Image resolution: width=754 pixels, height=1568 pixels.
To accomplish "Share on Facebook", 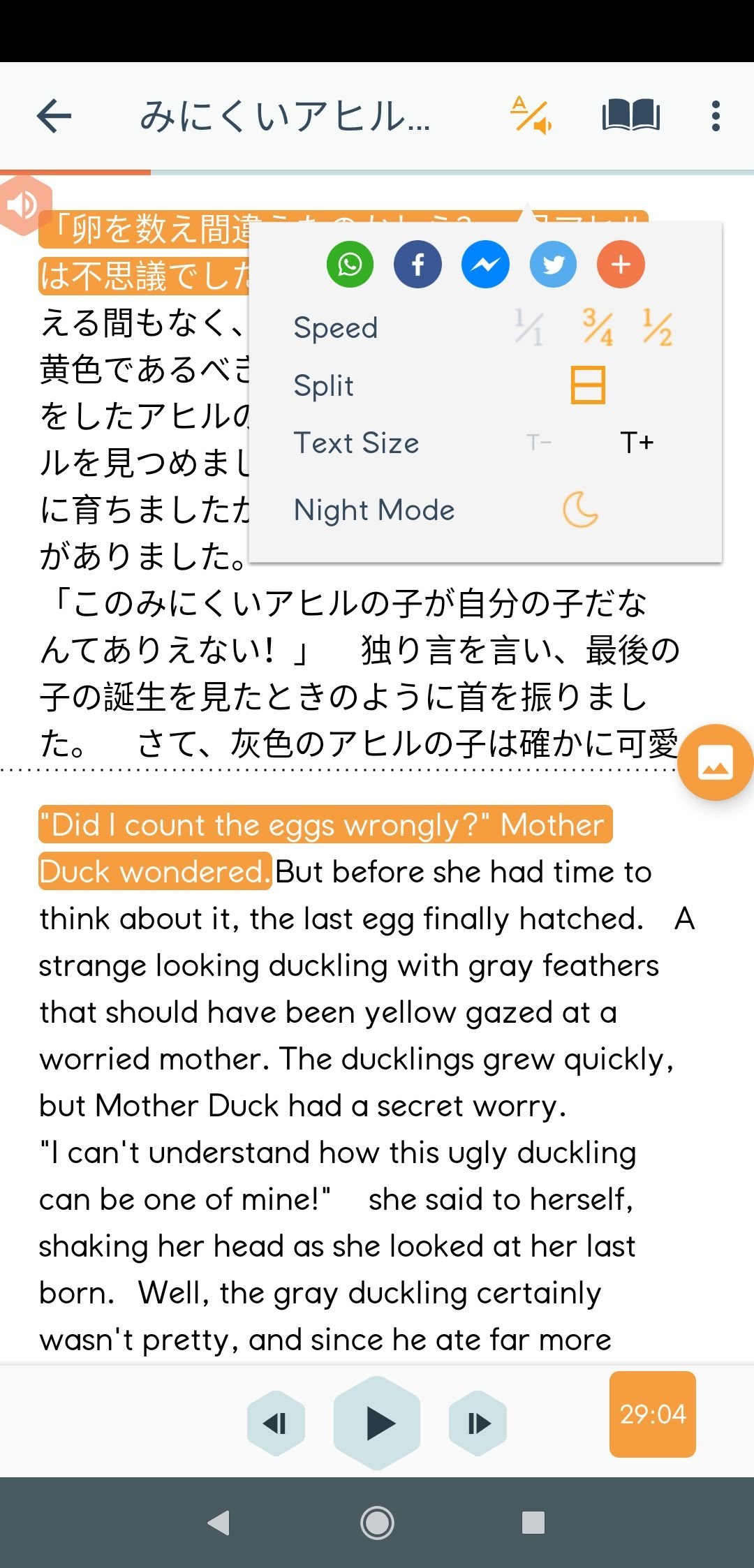I will 417,265.
